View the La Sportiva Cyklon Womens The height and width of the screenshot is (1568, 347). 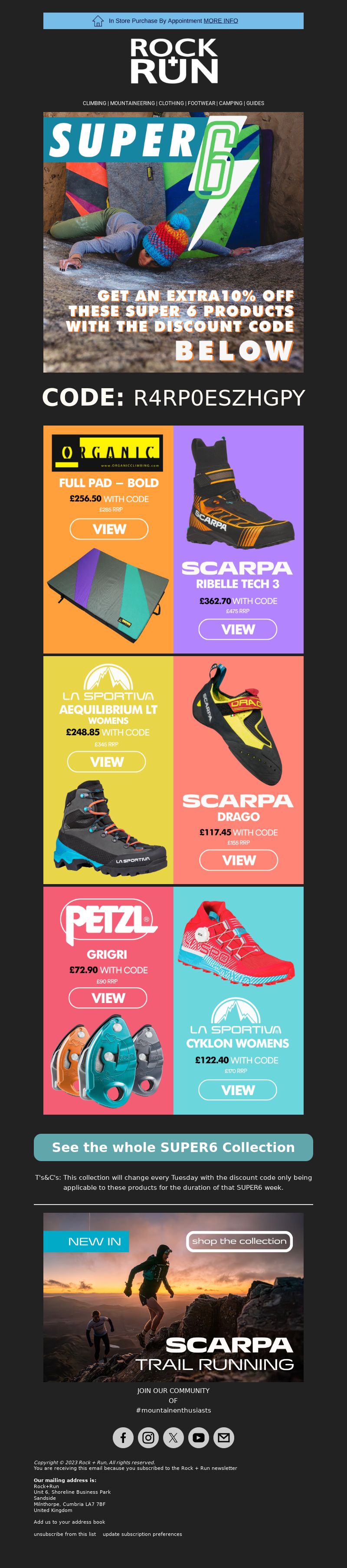238,1089
